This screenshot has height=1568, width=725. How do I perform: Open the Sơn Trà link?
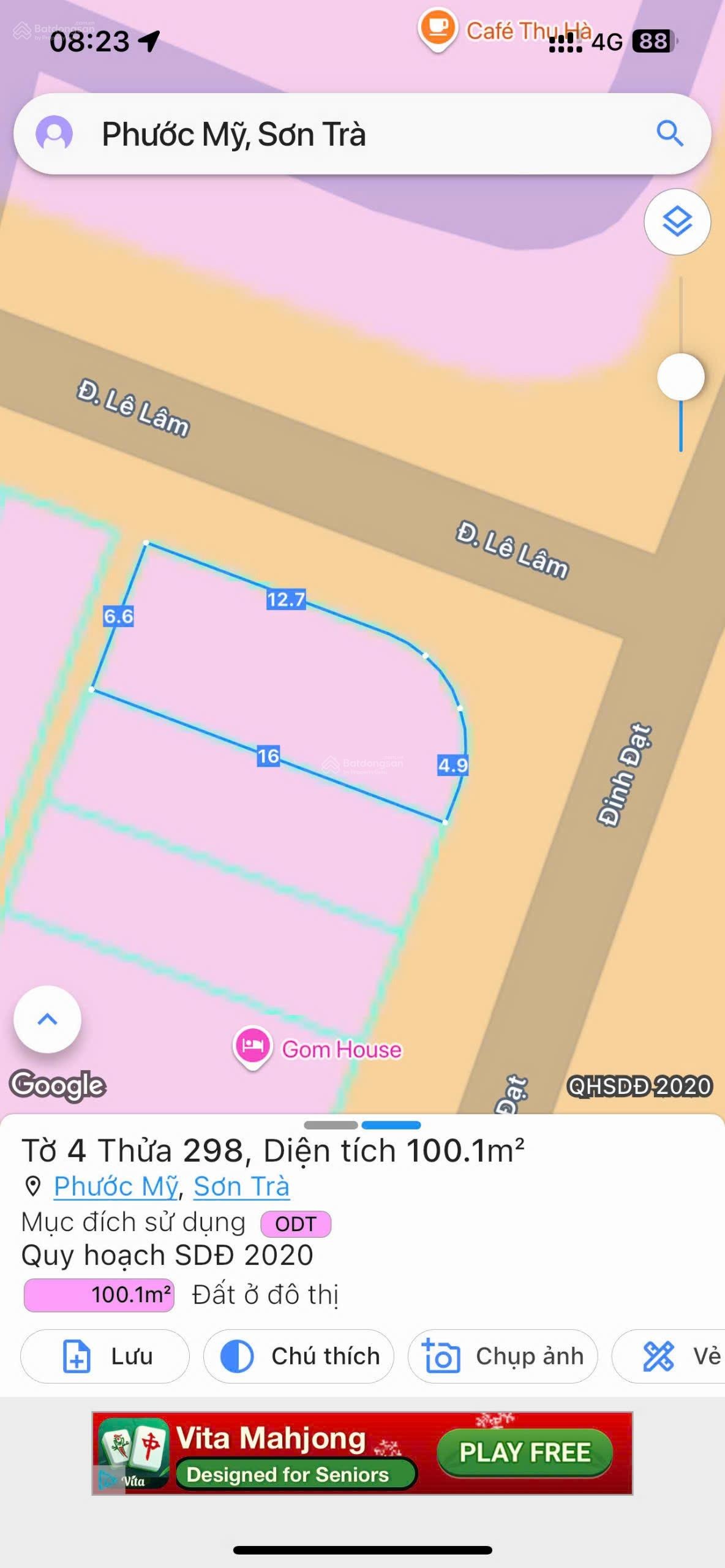(241, 1186)
